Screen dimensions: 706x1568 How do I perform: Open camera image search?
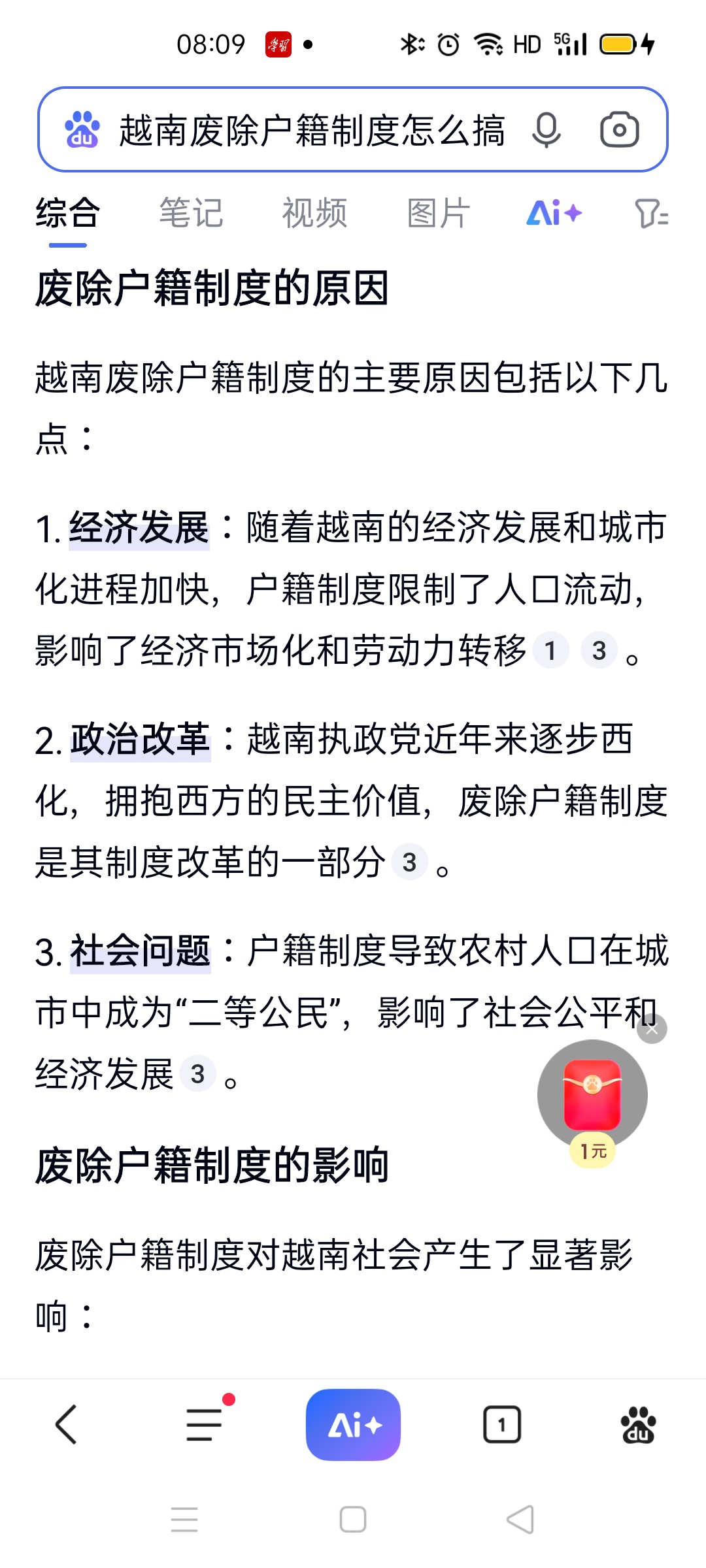(619, 129)
